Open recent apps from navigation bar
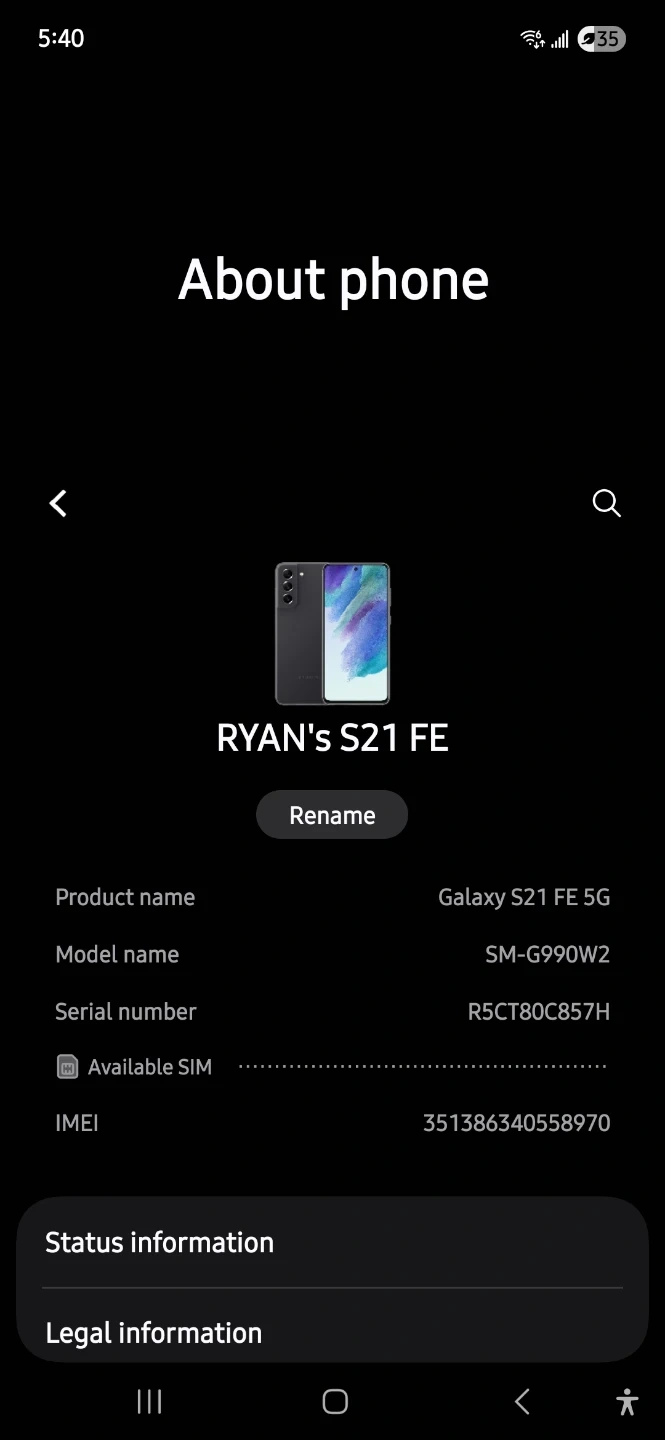665x1440 pixels. (x=149, y=1402)
